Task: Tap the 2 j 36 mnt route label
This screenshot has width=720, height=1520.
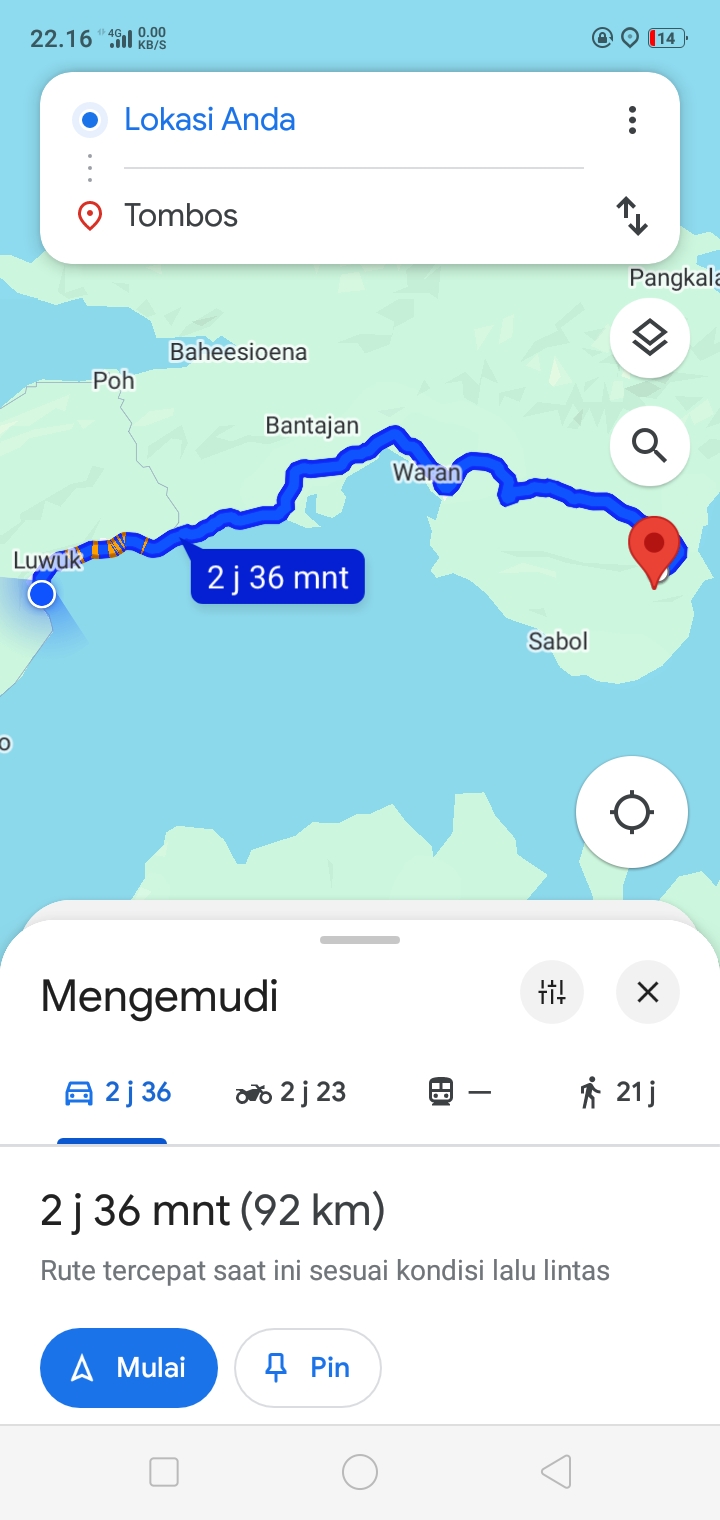Action: pos(278,577)
